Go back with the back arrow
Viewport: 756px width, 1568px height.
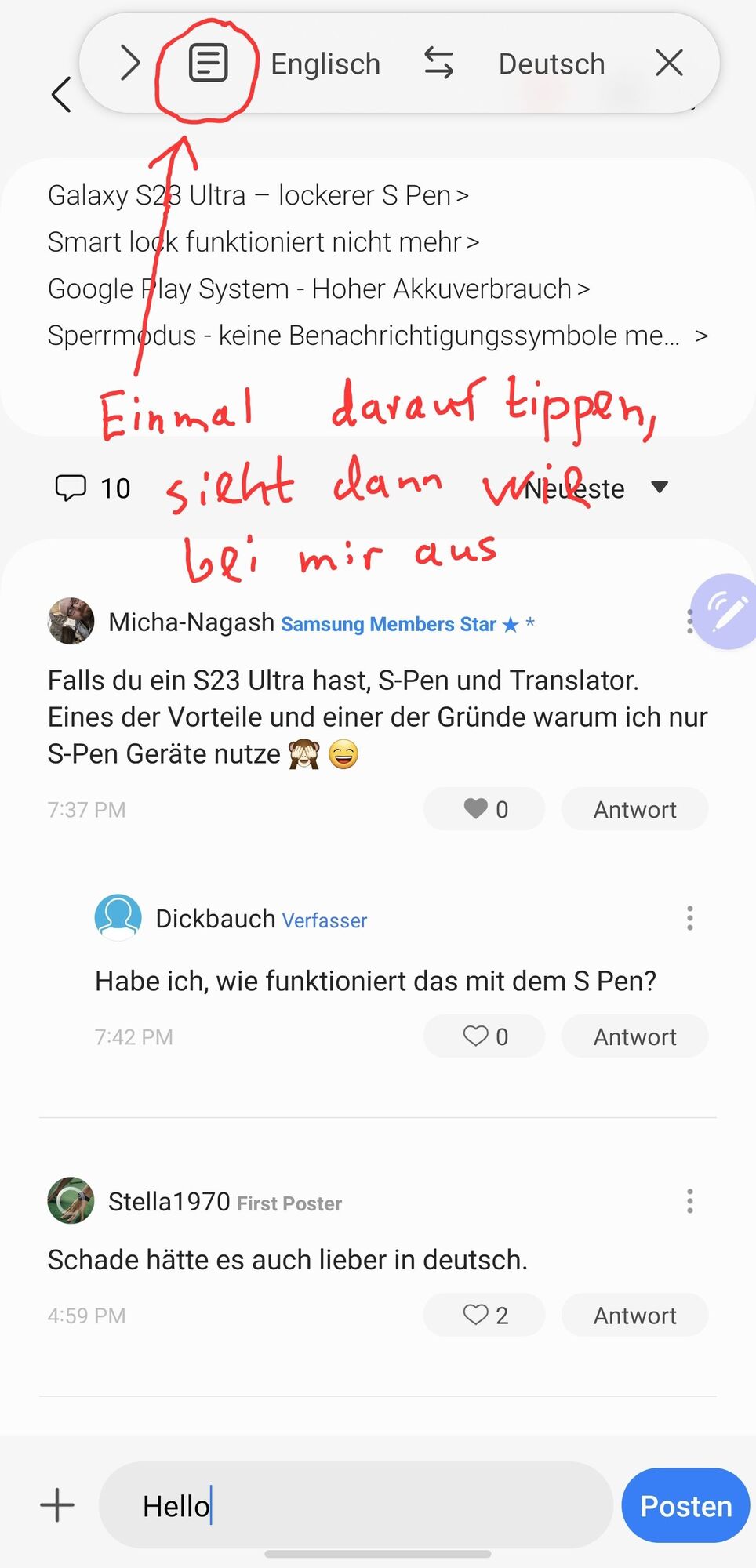pos(61,95)
